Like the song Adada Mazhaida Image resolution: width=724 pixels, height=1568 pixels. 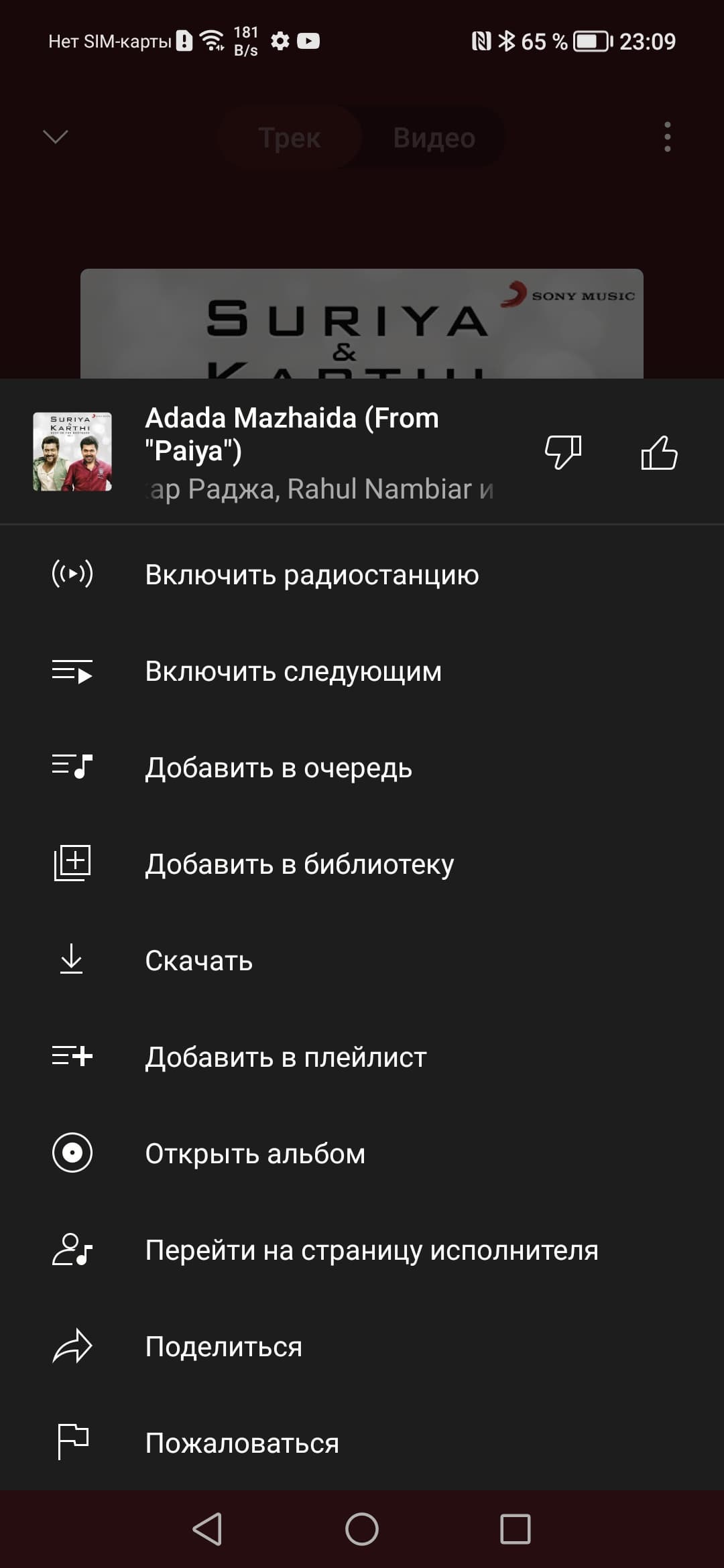pyautogui.click(x=659, y=453)
